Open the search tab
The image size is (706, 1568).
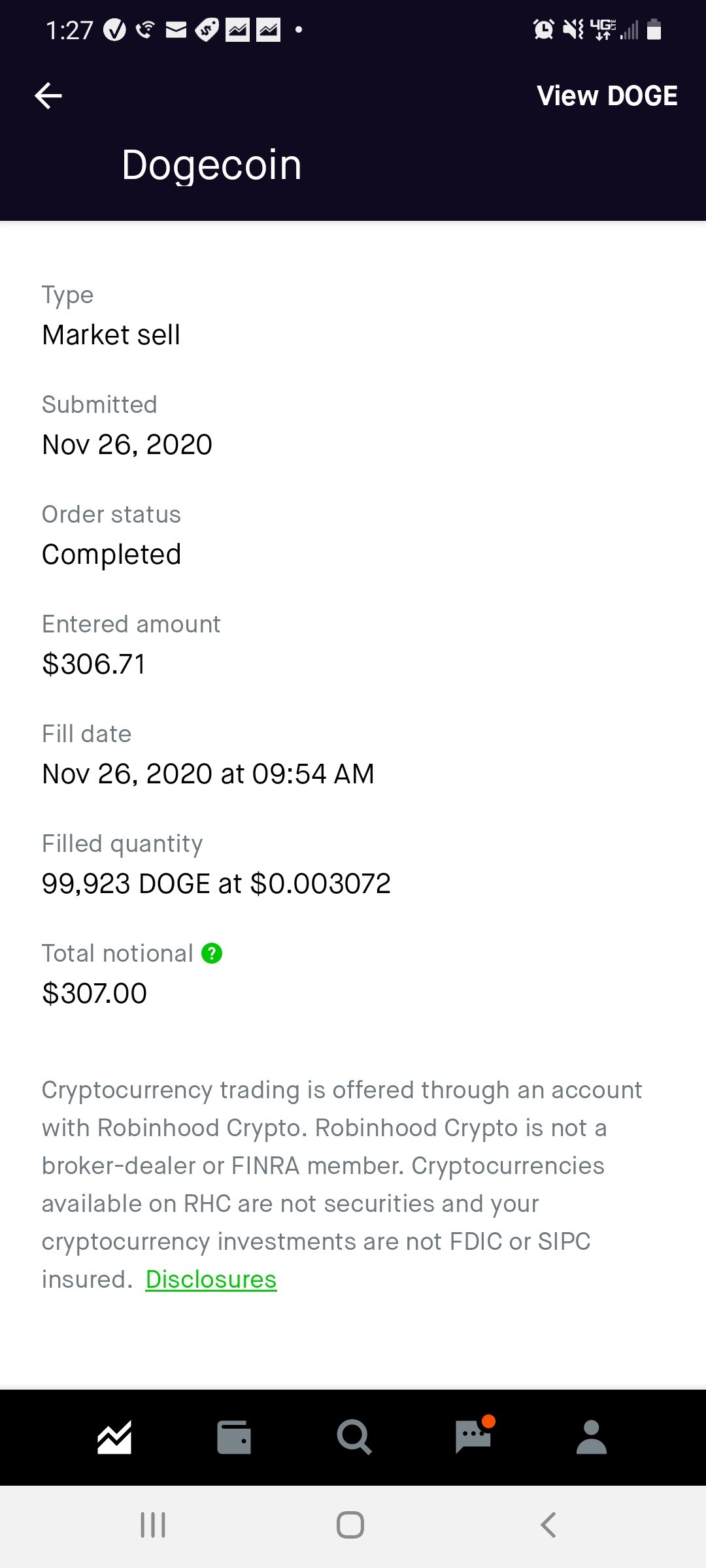click(354, 1437)
